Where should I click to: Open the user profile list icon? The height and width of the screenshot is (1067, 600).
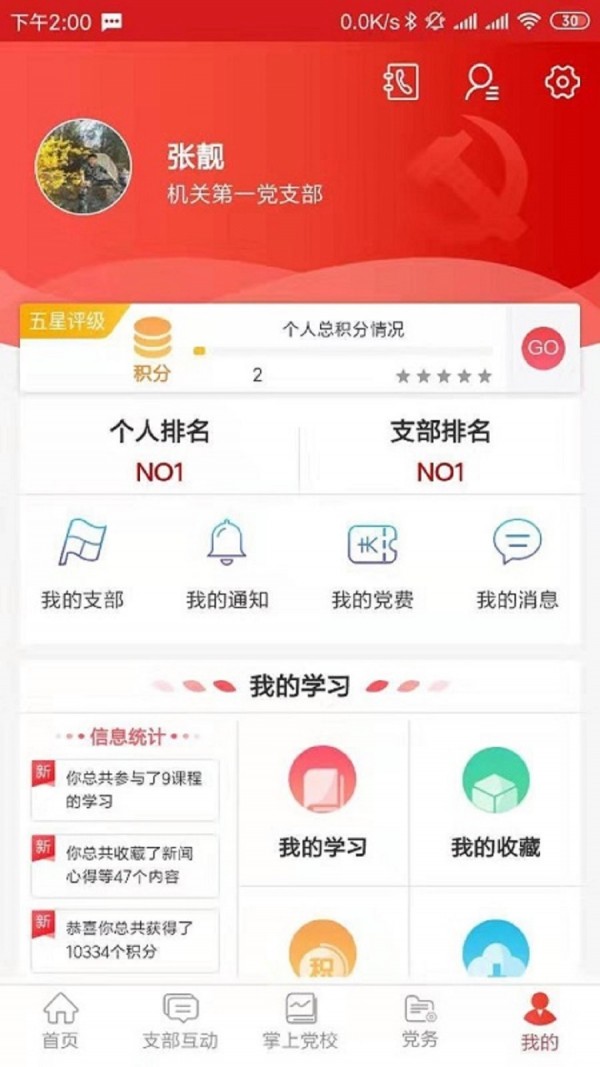tap(482, 82)
